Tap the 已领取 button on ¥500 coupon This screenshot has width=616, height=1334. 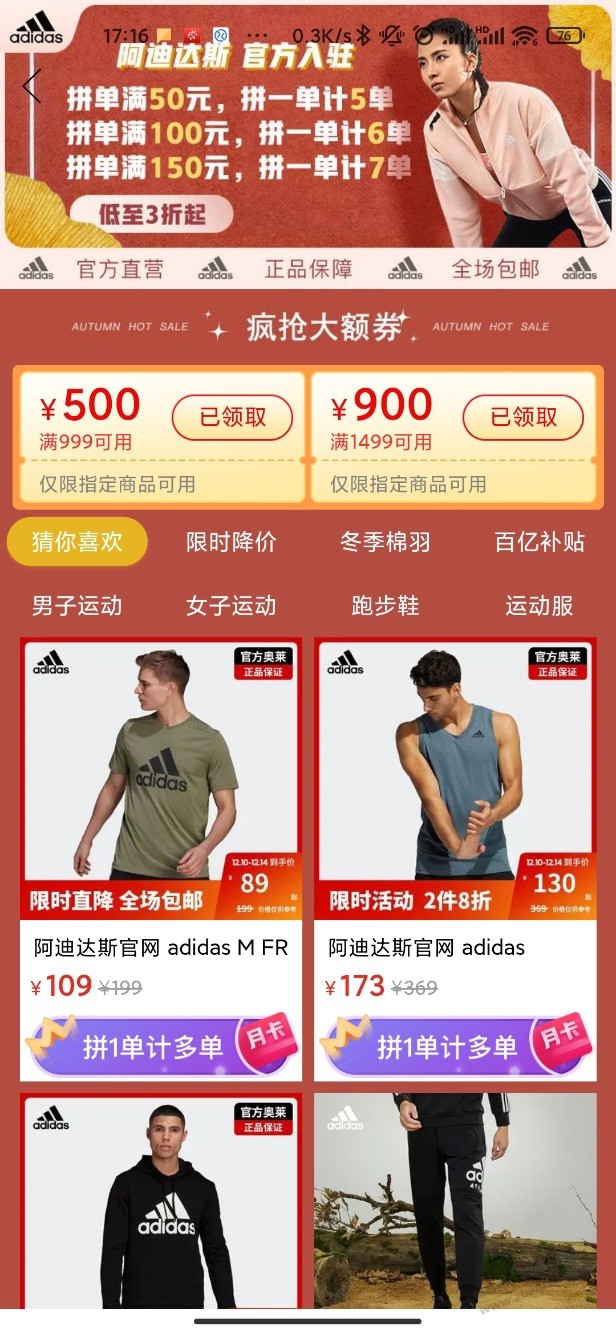click(x=232, y=418)
